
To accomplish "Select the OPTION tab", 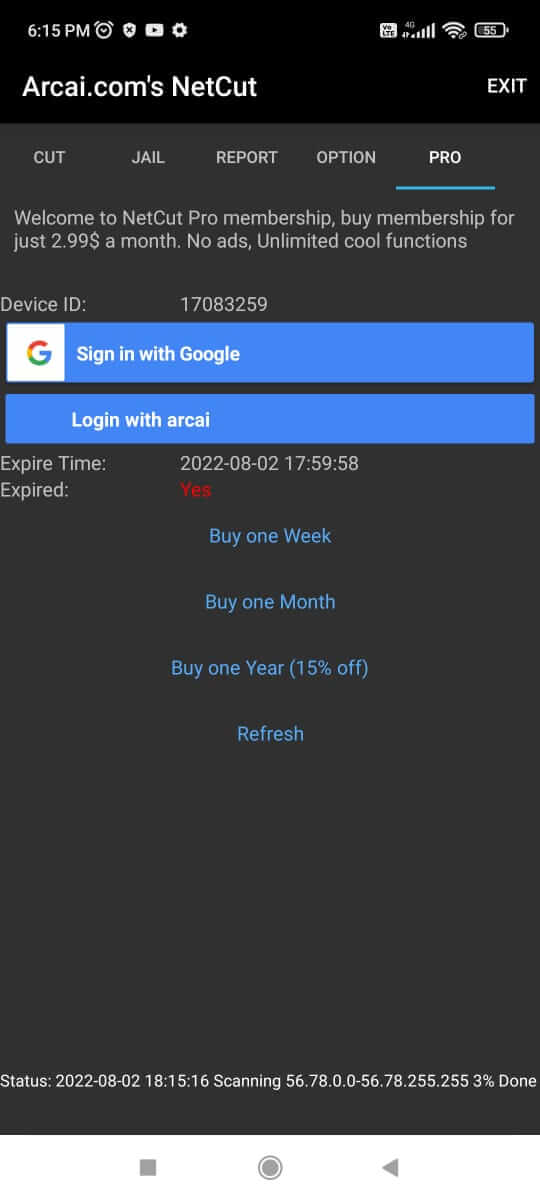I will pos(346,157).
